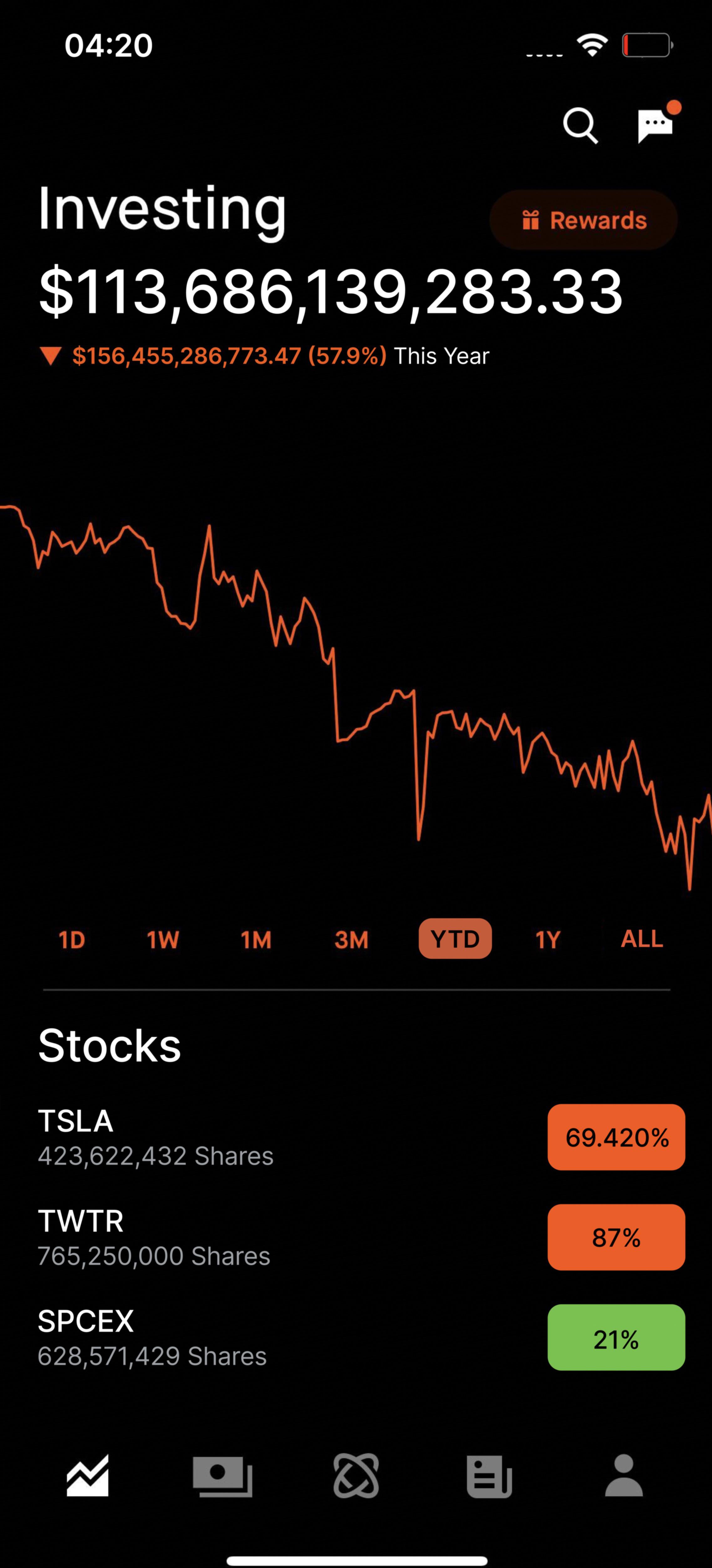
Task: Open the crypto orbit tab in bottom bar
Action: (356, 1476)
